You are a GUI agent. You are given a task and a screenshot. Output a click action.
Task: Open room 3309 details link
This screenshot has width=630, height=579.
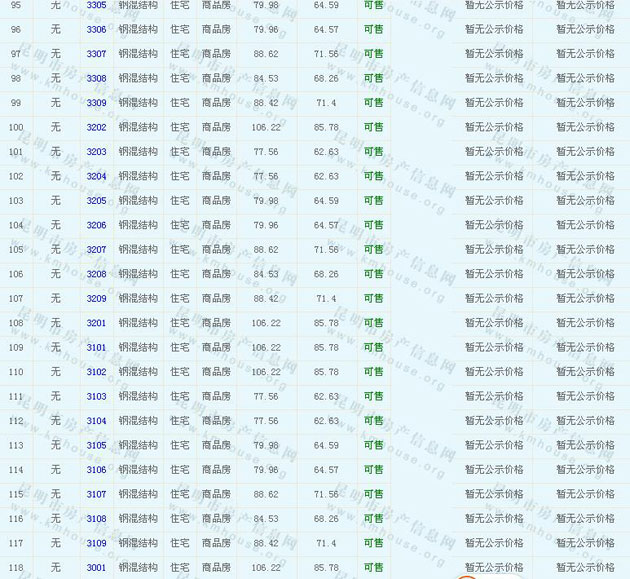coord(96,103)
